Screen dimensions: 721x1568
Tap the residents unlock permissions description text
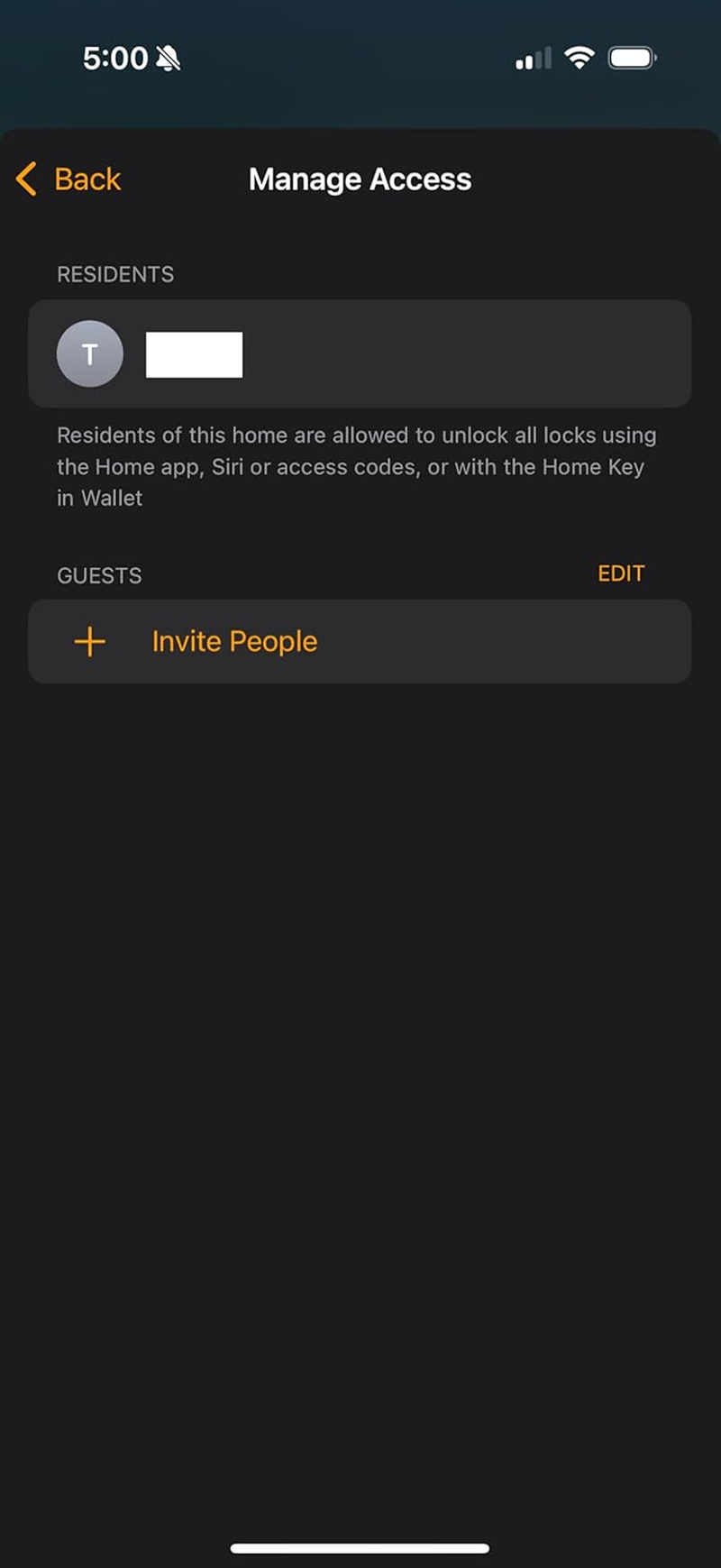point(357,466)
